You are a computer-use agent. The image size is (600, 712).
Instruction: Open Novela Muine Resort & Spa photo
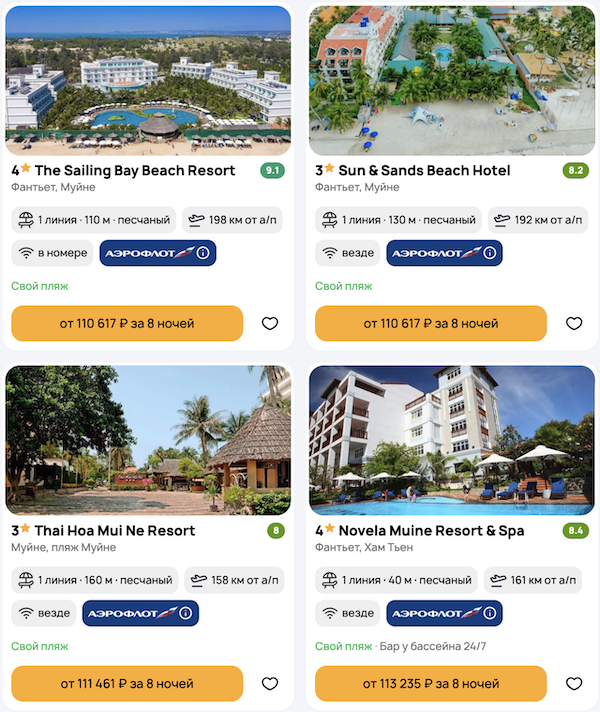click(452, 440)
